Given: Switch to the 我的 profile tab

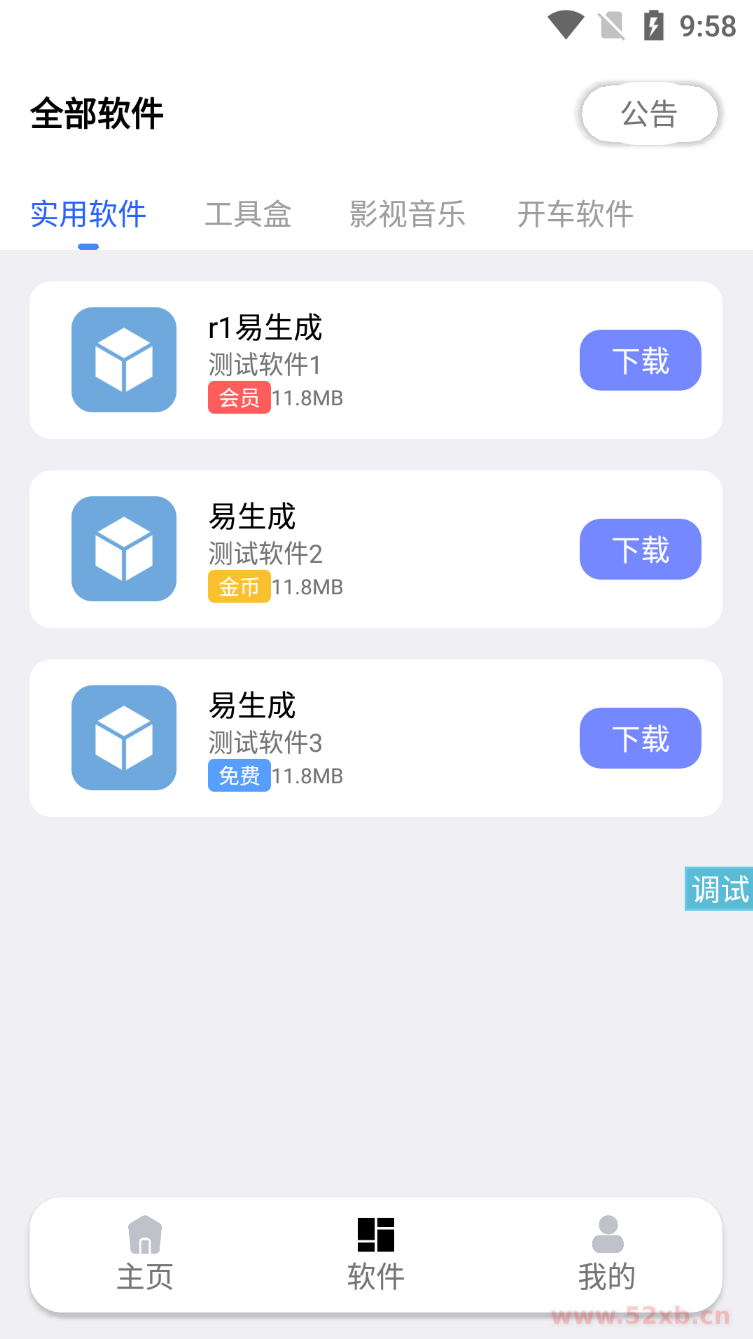Looking at the screenshot, I should (x=607, y=1254).
